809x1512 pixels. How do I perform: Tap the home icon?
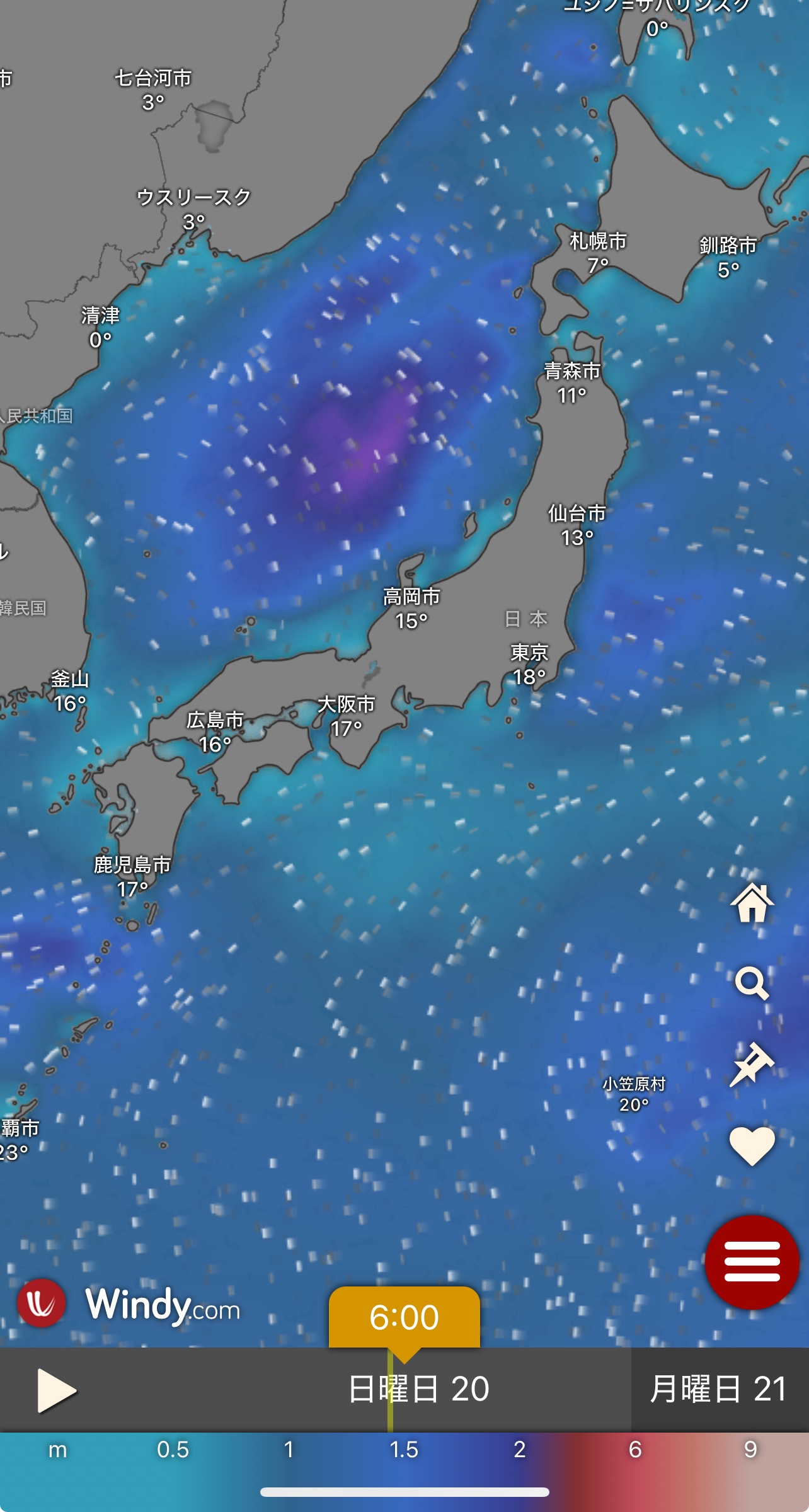pos(752,902)
